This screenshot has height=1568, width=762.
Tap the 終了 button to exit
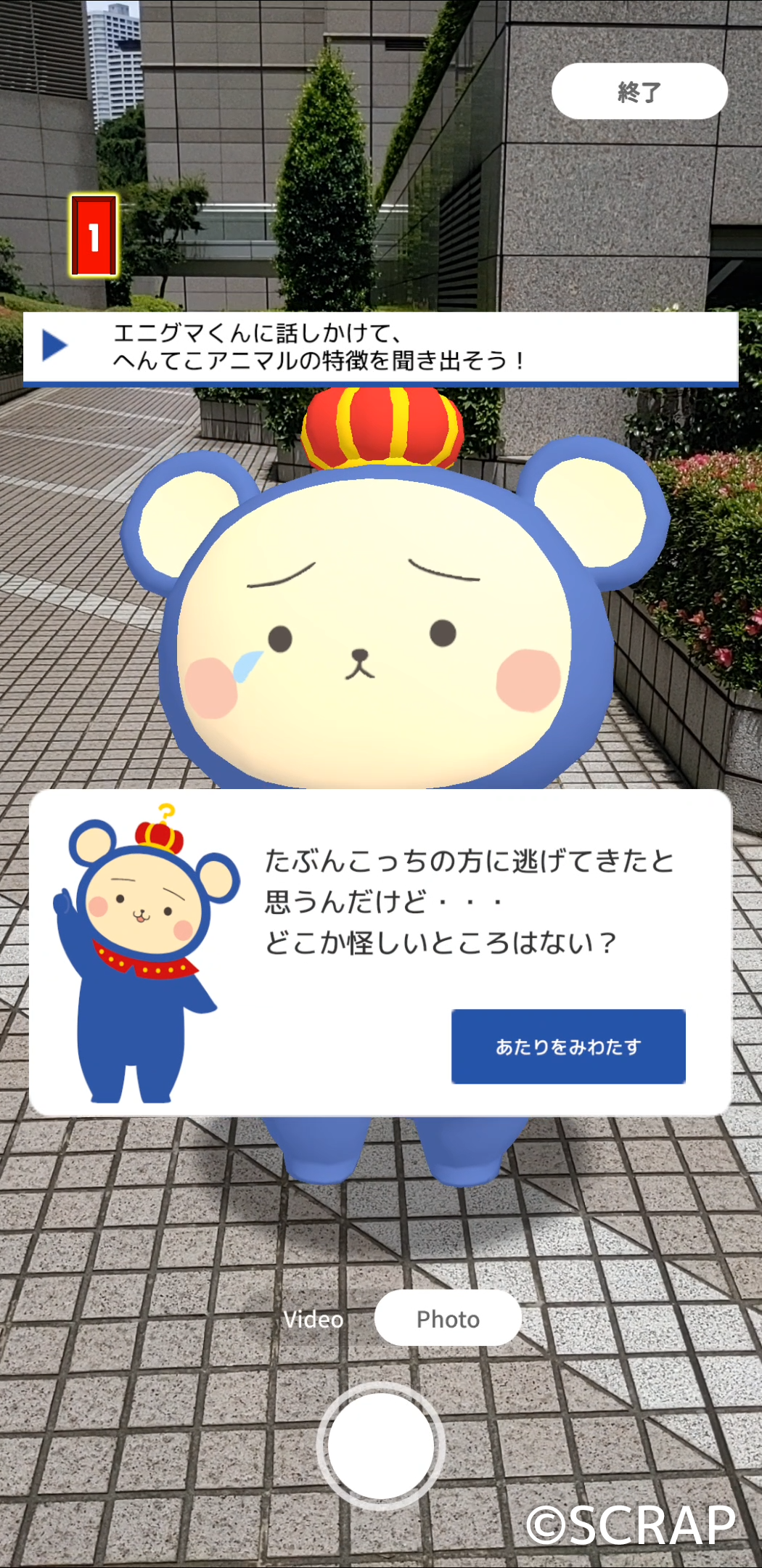[x=639, y=91]
